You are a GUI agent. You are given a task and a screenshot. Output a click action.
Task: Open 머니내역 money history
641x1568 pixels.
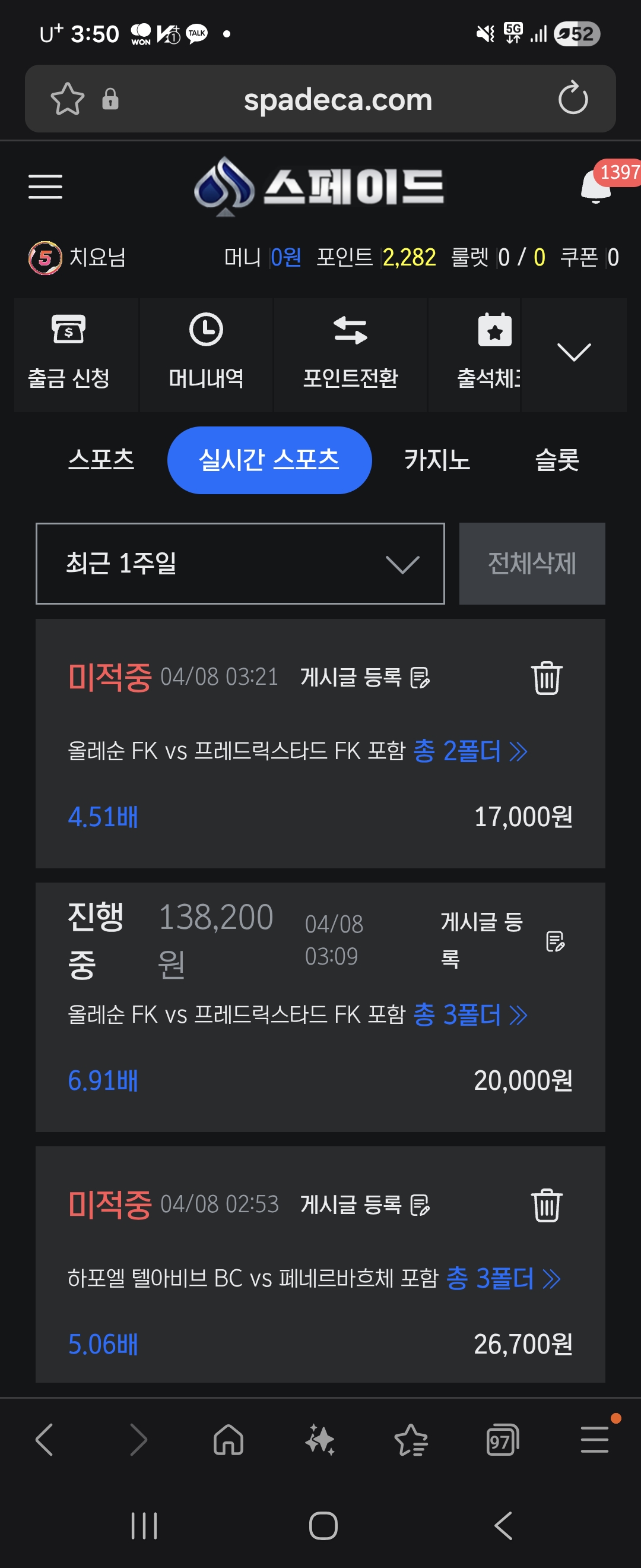tap(206, 353)
